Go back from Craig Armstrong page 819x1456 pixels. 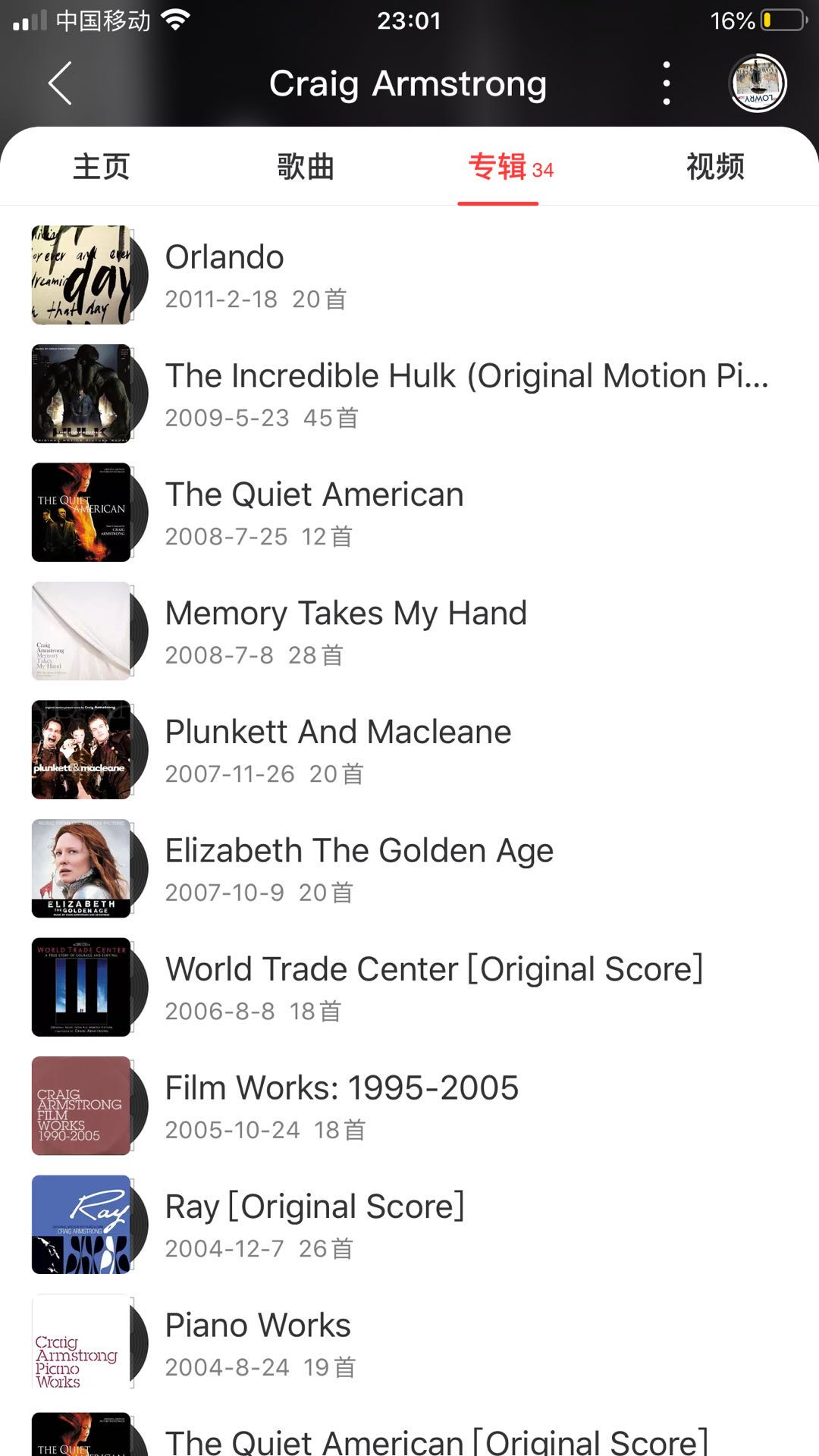tap(60, 83)
